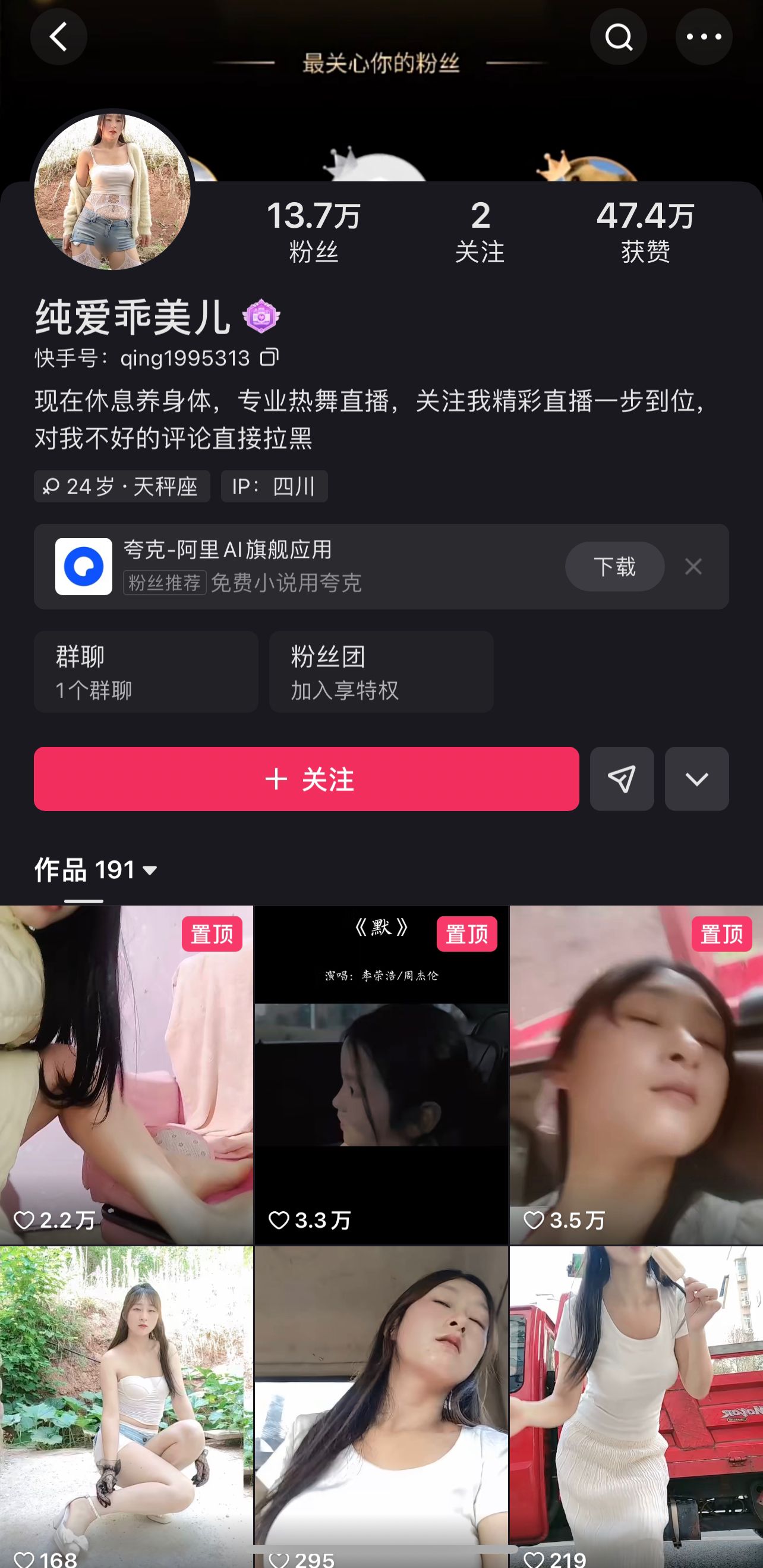Image resolution: width=763 pixels, height=1568 pixels.
Task: Expand the recommended users chevron
Action: tap(696, 778)
